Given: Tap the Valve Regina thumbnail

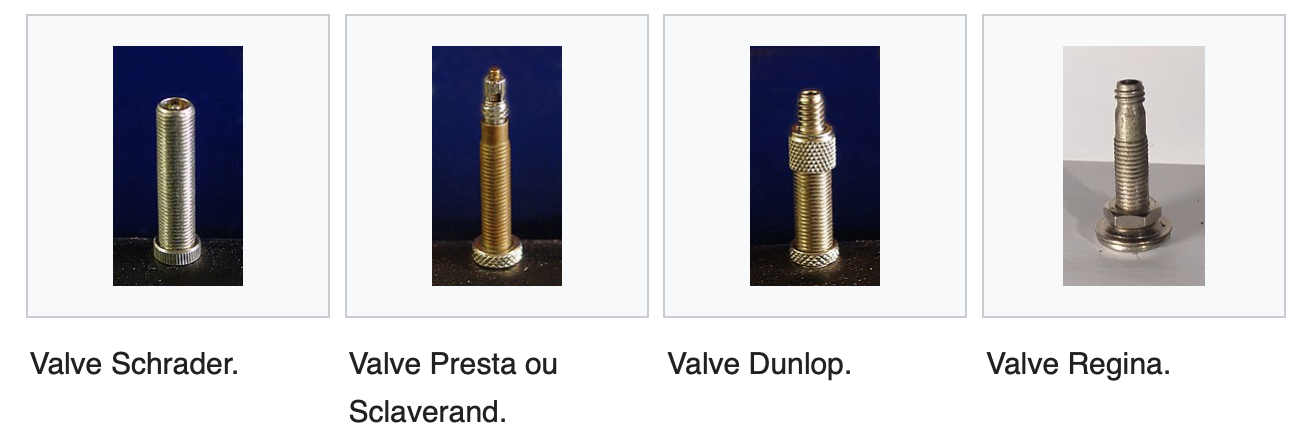Looking at the screenshot, I should [x=1133, y=166].
